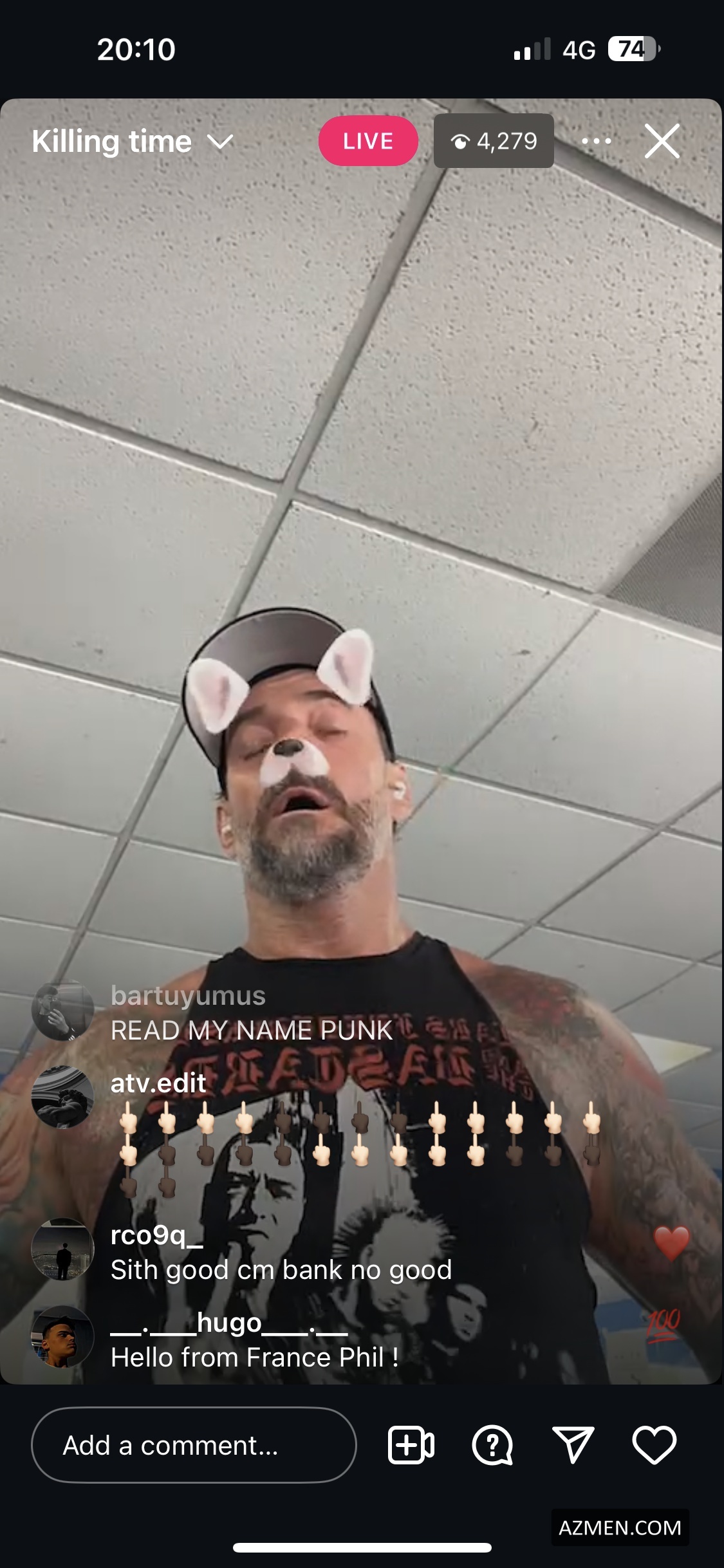Send a heart like
The image size is (724, 1568).
click(654, 1446)
